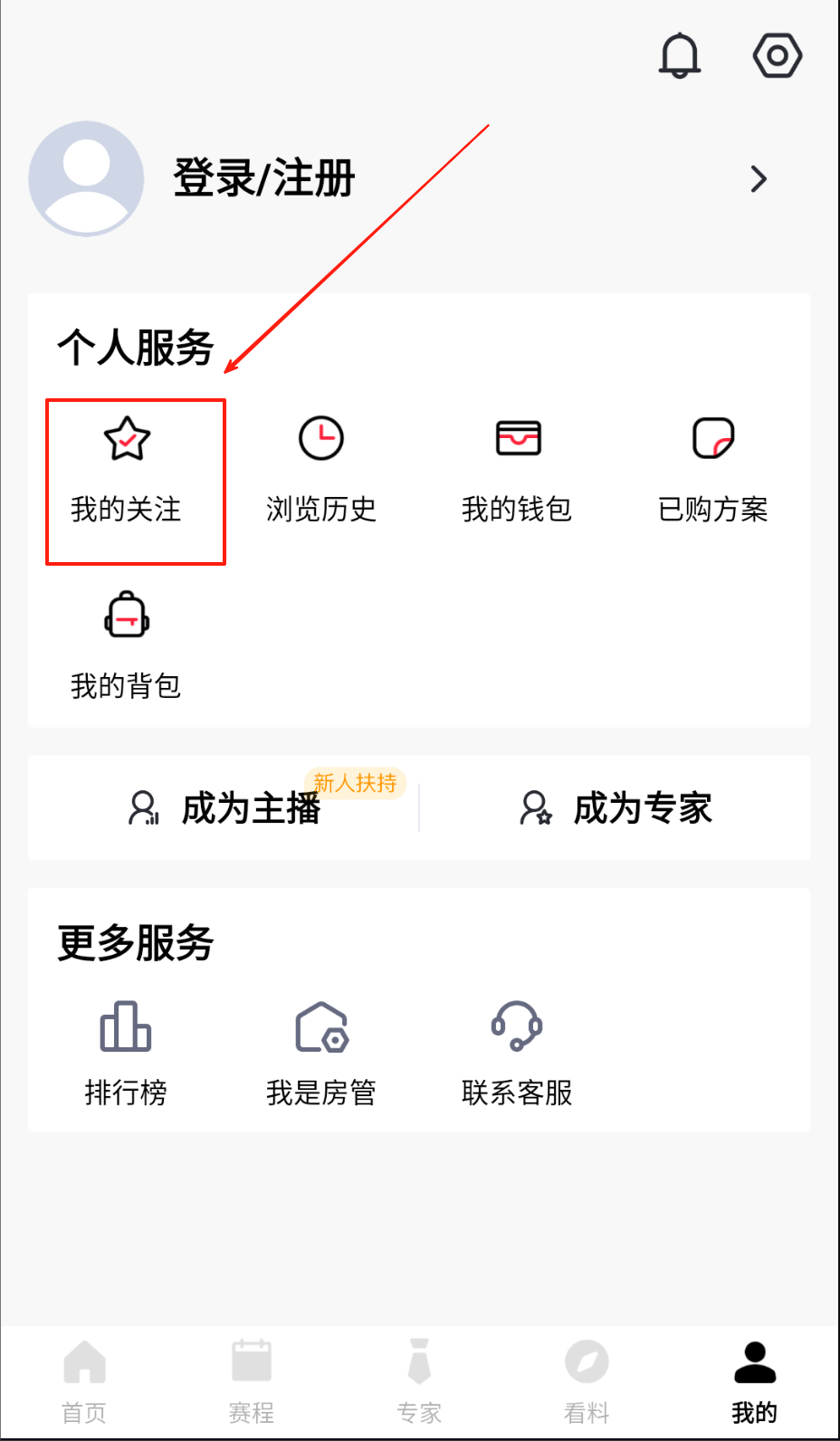
Task: Open 我的关注 followed list
Action: coord(127,471)
